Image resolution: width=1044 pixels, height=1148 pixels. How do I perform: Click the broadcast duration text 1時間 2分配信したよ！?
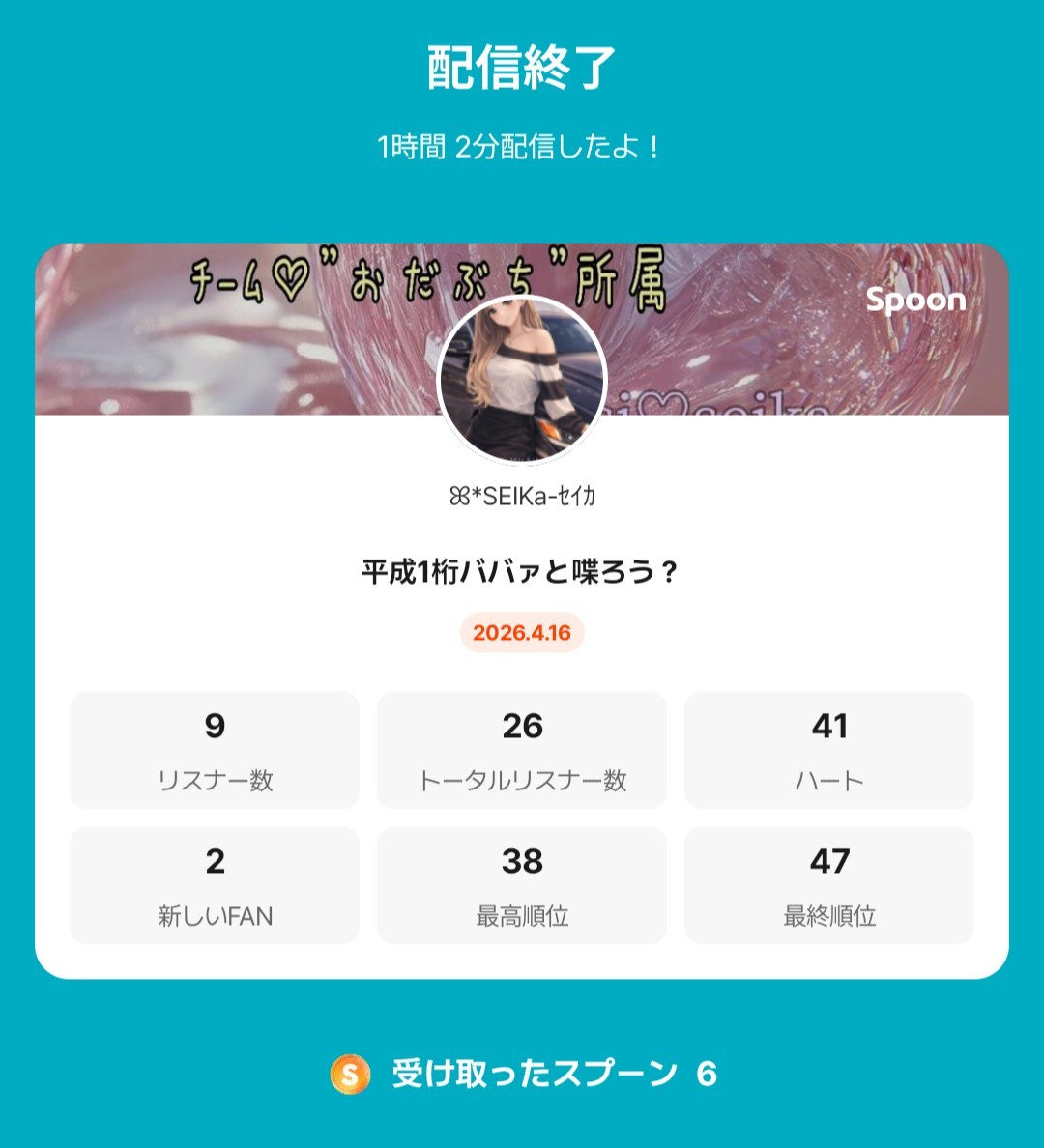click(x=522, y=145)
